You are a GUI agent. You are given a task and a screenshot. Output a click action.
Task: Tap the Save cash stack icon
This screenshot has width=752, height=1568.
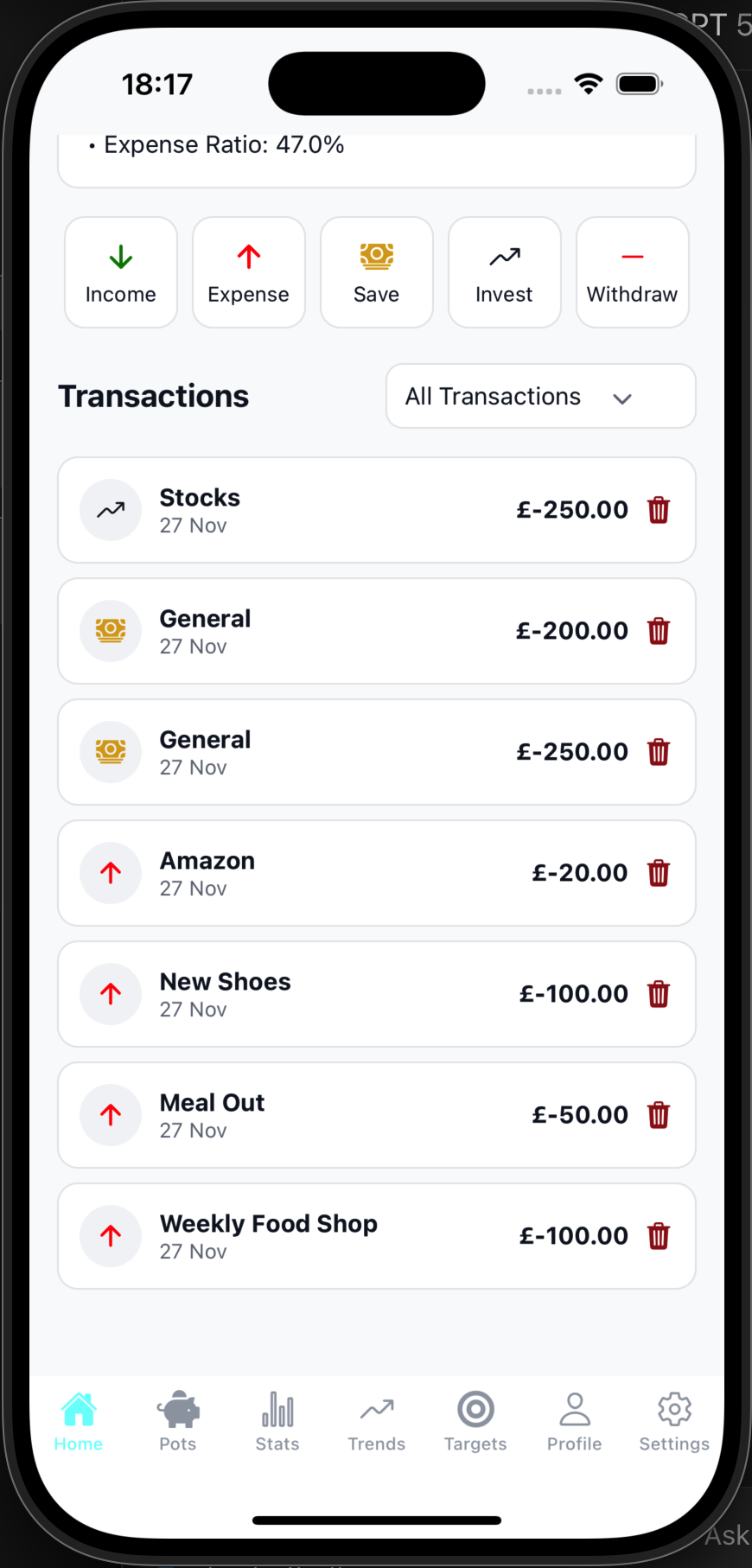(x=376, y=256)
